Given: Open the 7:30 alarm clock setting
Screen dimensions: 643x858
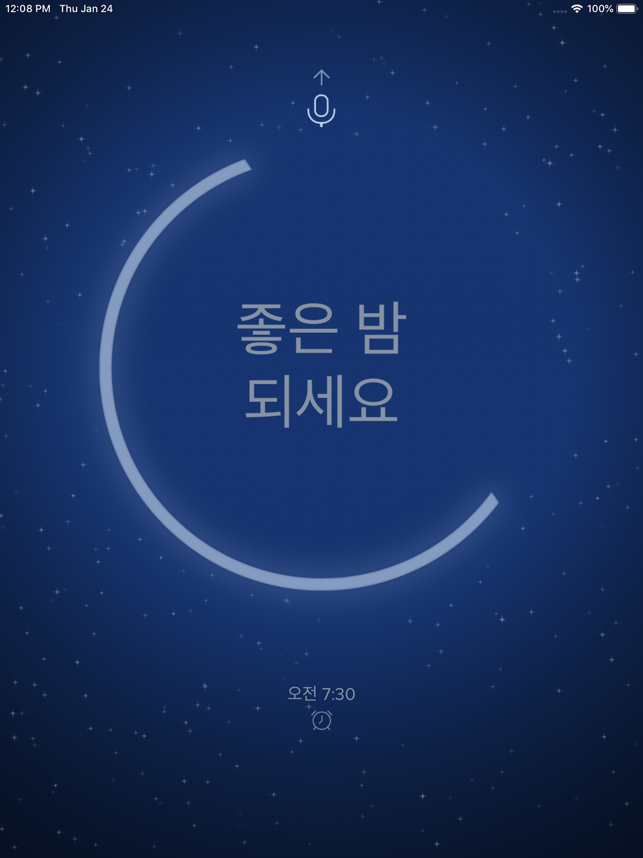Looking at the screenshot, I should [x=321, y=718].
